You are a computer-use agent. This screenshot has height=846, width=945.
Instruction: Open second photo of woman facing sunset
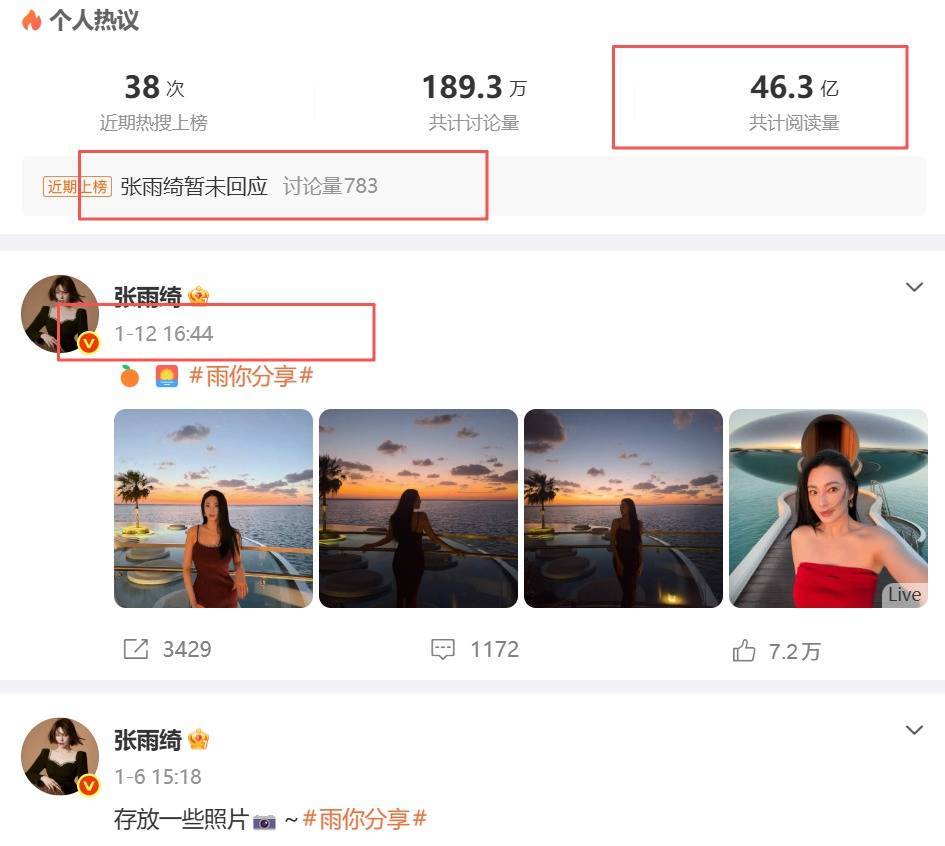[x=418, y=508]
